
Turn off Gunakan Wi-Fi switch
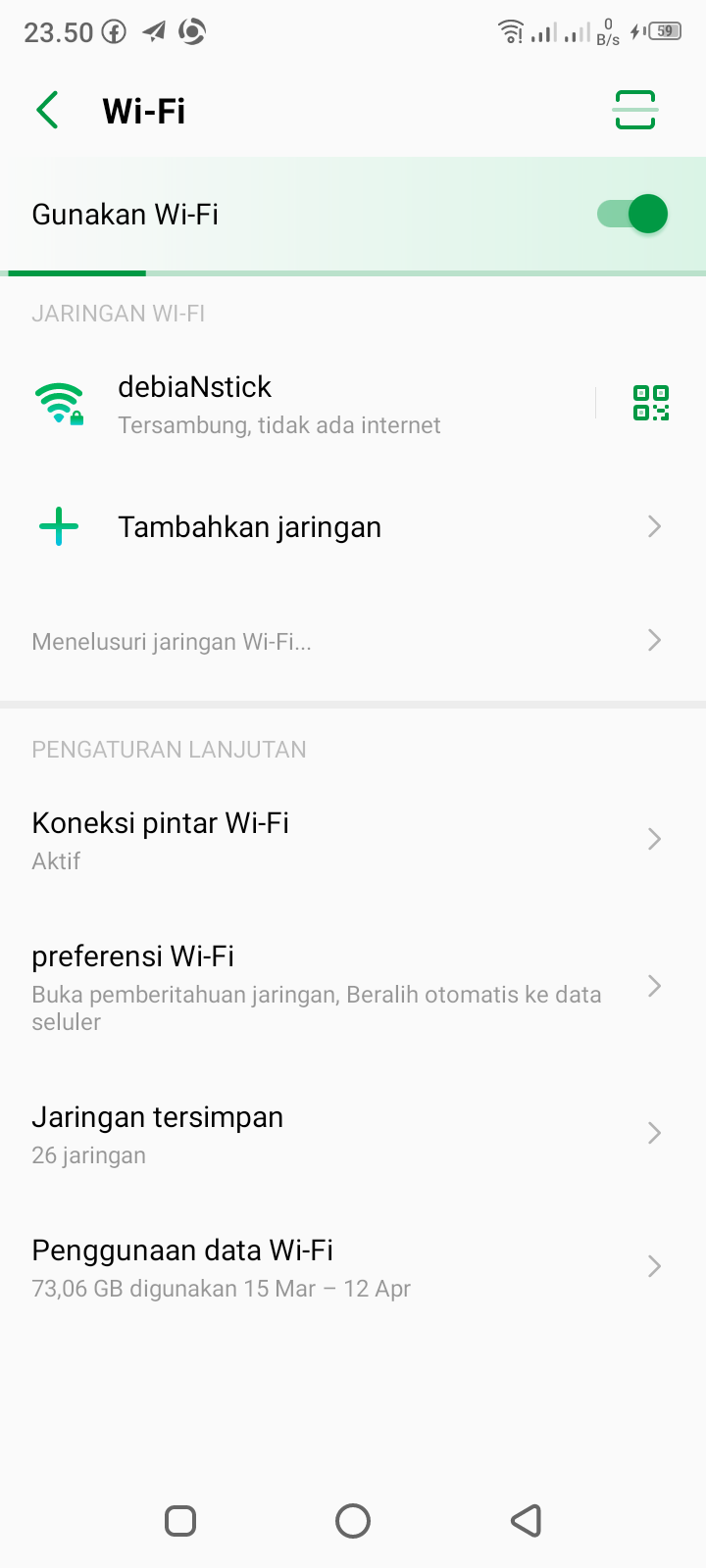tap(632, 214)
